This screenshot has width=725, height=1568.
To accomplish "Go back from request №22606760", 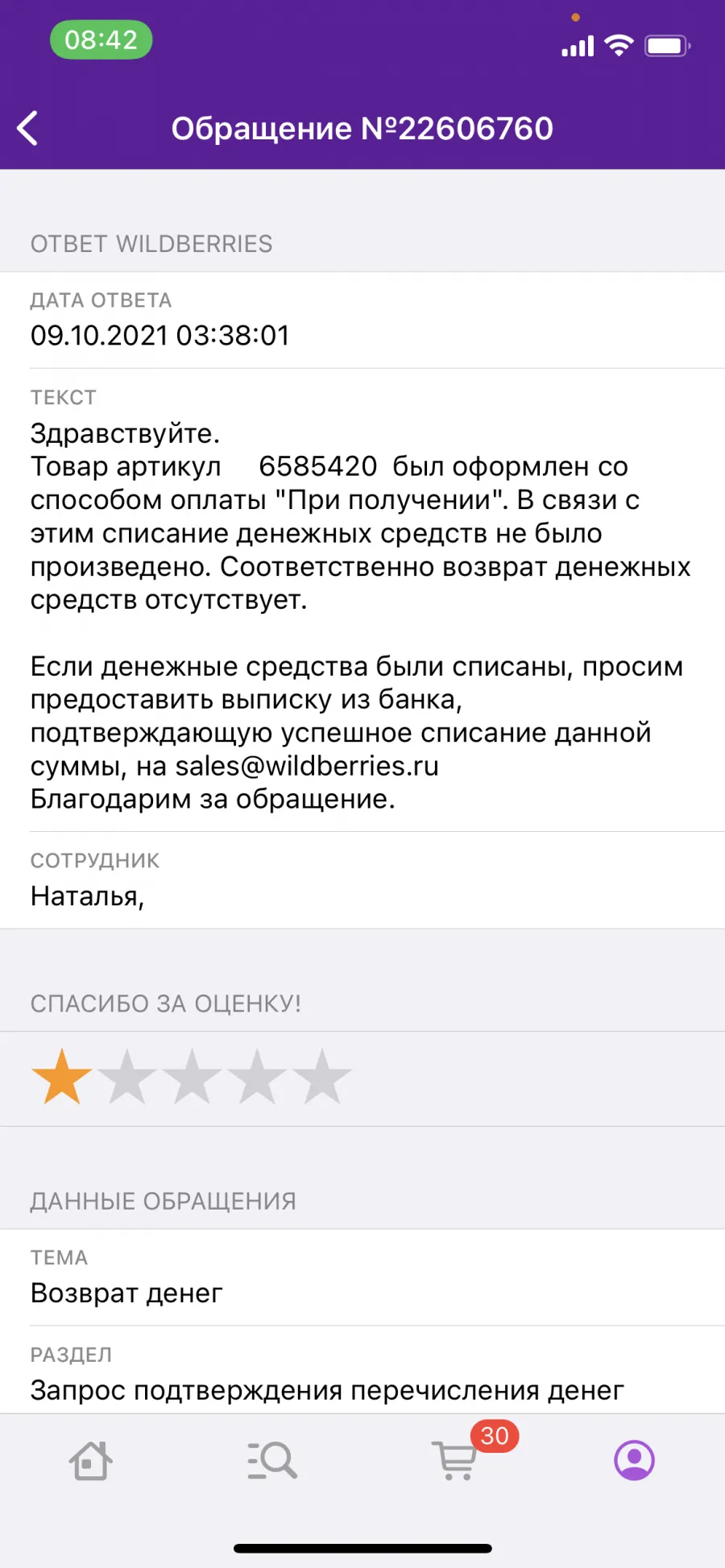I will click(x=28, y=128).
